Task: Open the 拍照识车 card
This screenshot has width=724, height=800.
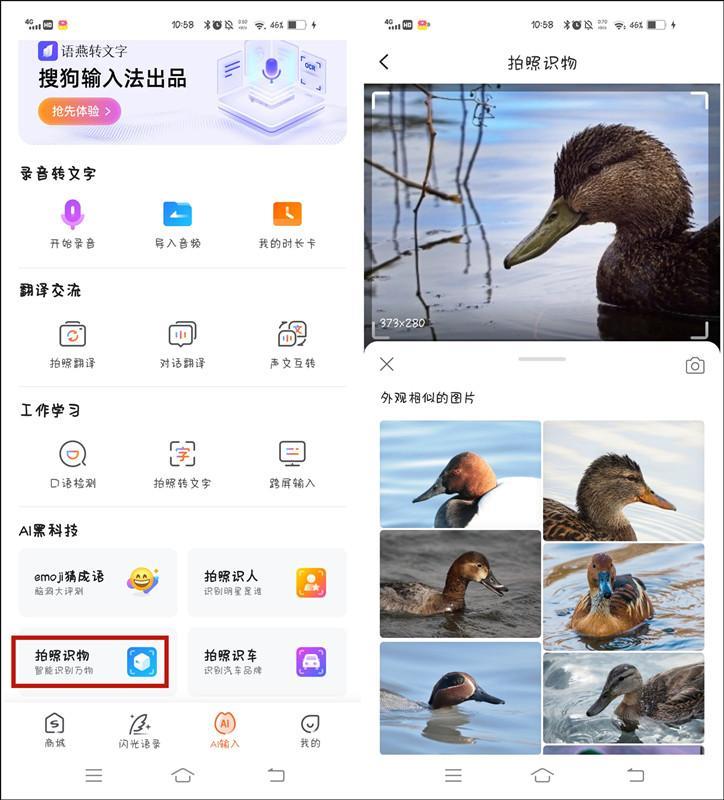Action: pyautogui.click(x=267, y=661)
